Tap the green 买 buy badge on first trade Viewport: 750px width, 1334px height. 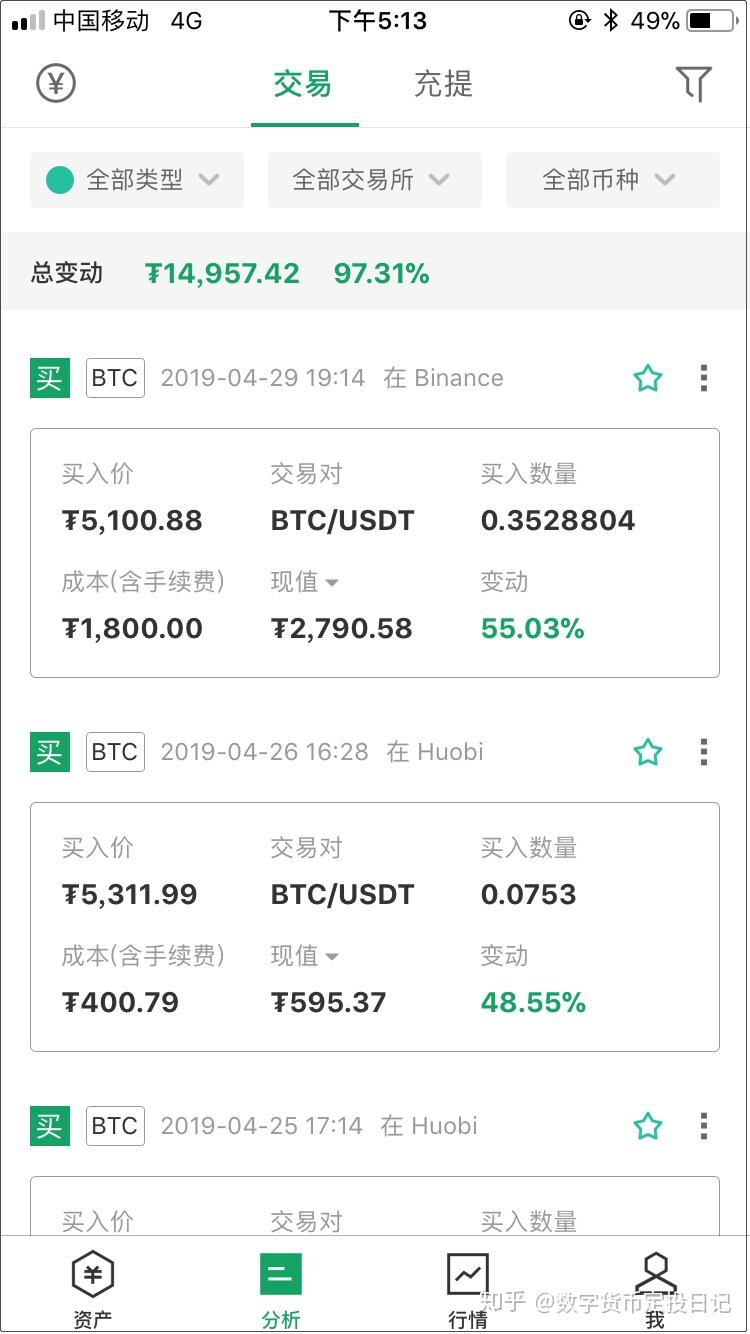coord(50,378)
